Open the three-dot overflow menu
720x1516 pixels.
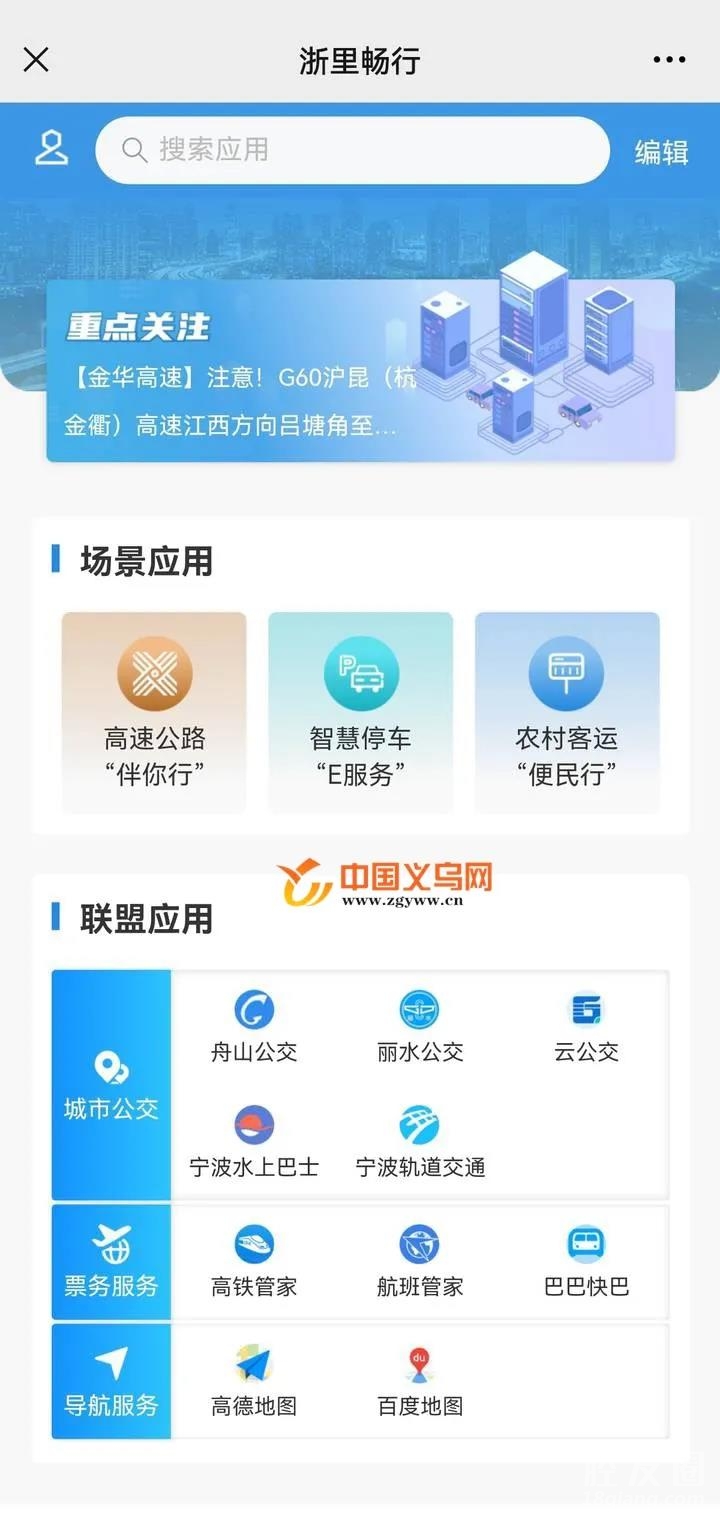(669, 60)
